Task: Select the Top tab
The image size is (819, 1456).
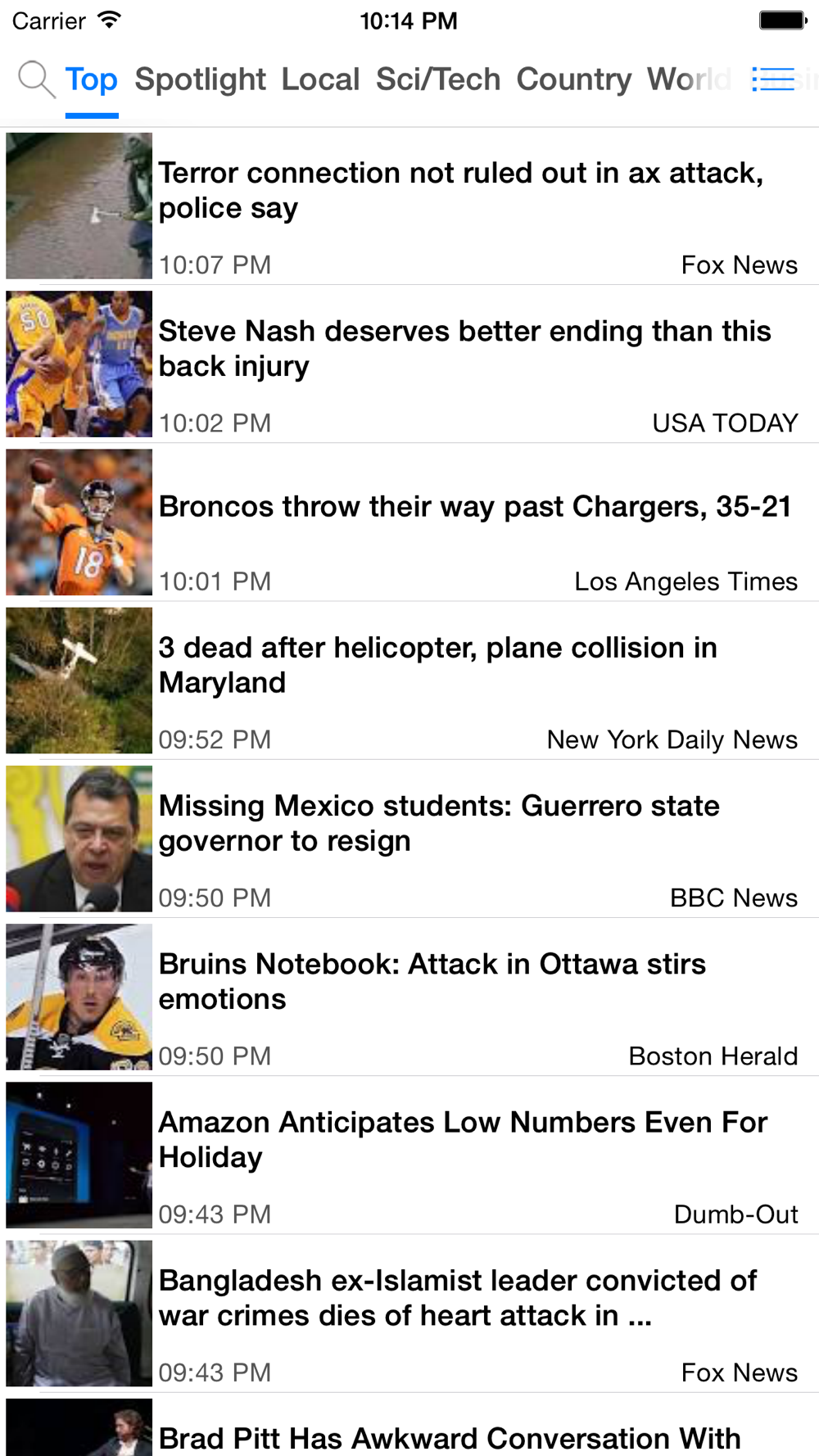Action: pos(92,79)
